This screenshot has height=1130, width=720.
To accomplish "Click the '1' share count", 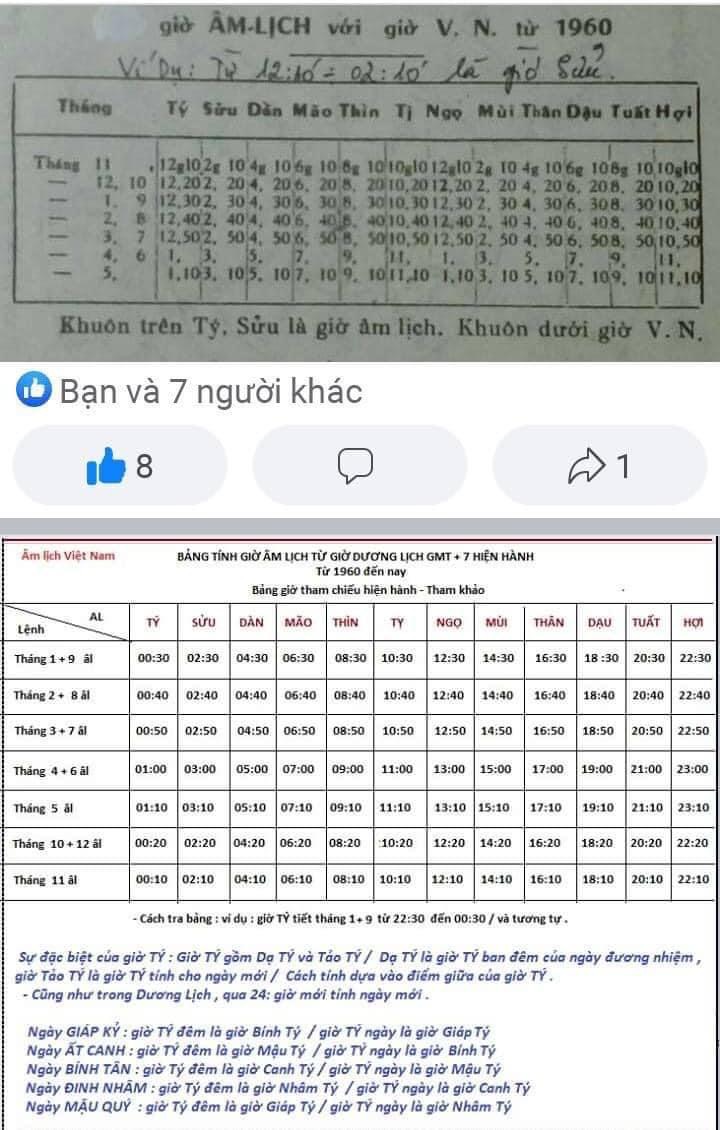I will (620, 462).
